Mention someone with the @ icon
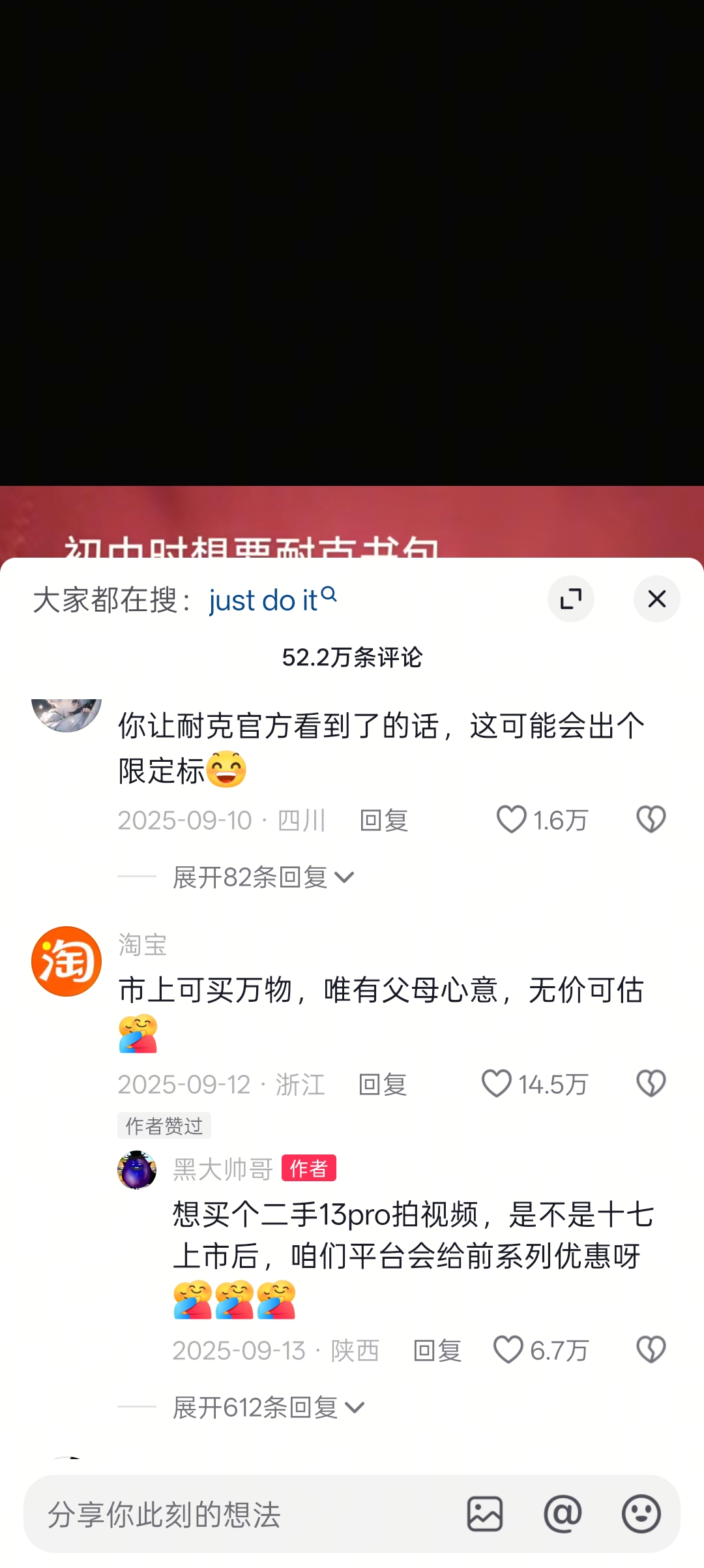The height and width of the screenshot is (1568, 704). 563,1514
